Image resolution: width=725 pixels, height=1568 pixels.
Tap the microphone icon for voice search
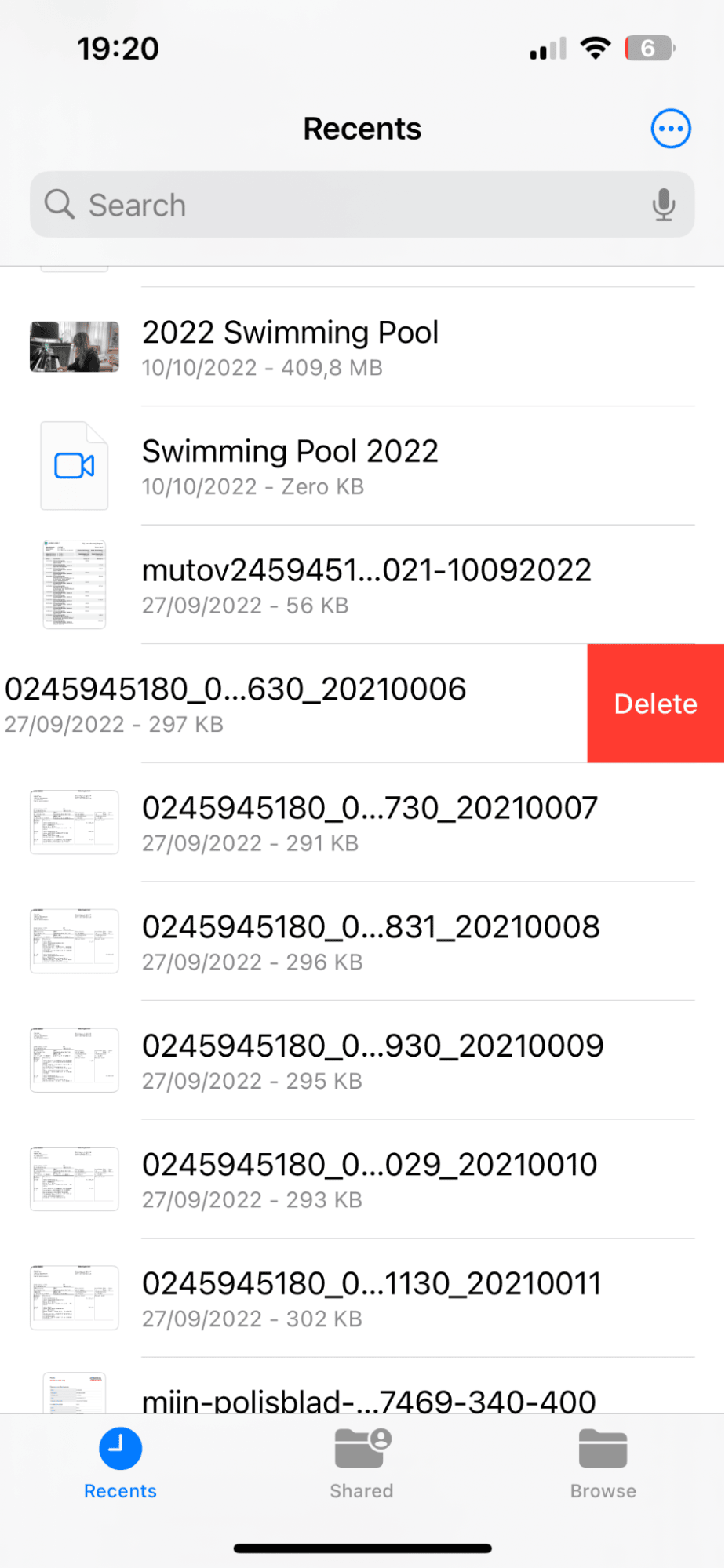pyautogui.click(x=664, y=205)
